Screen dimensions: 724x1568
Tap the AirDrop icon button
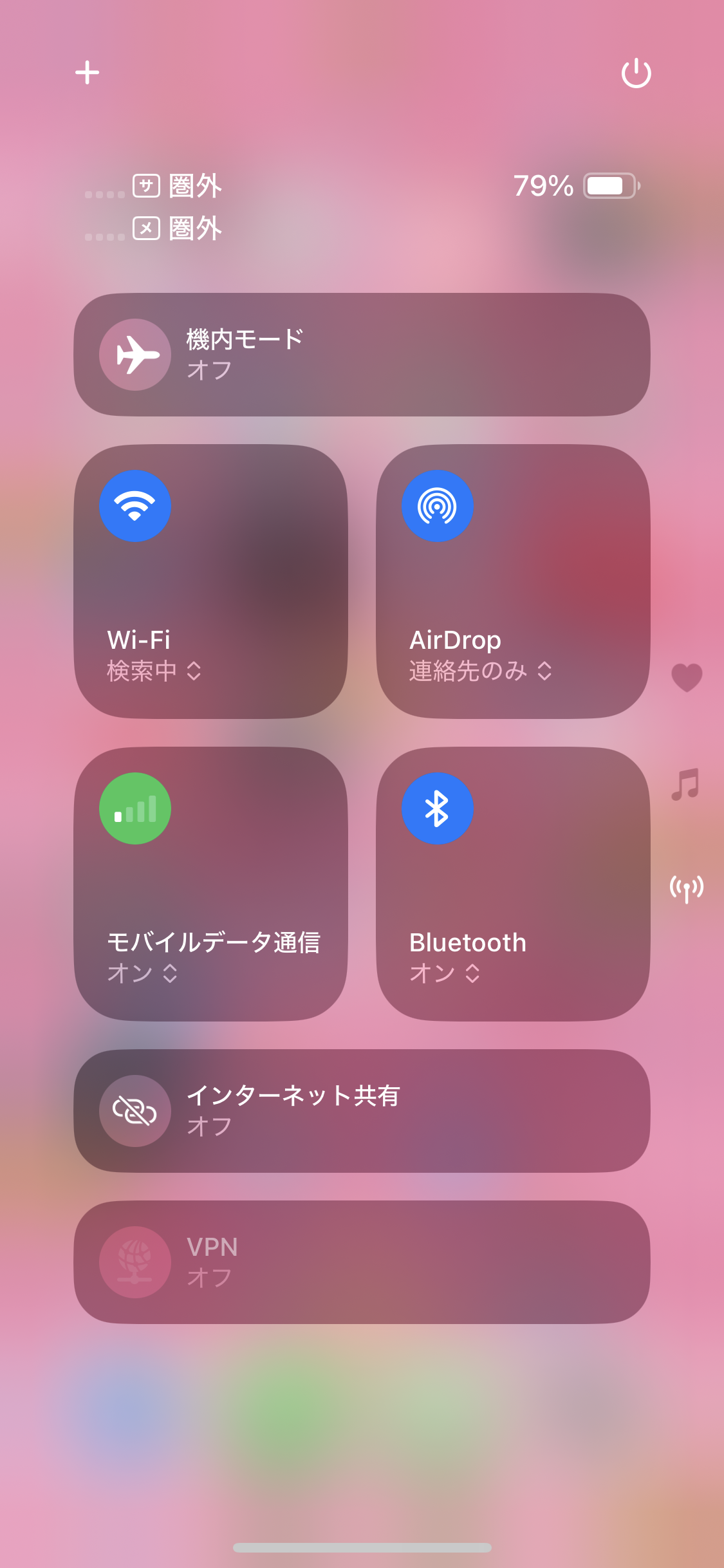click(x=438, y=506)
